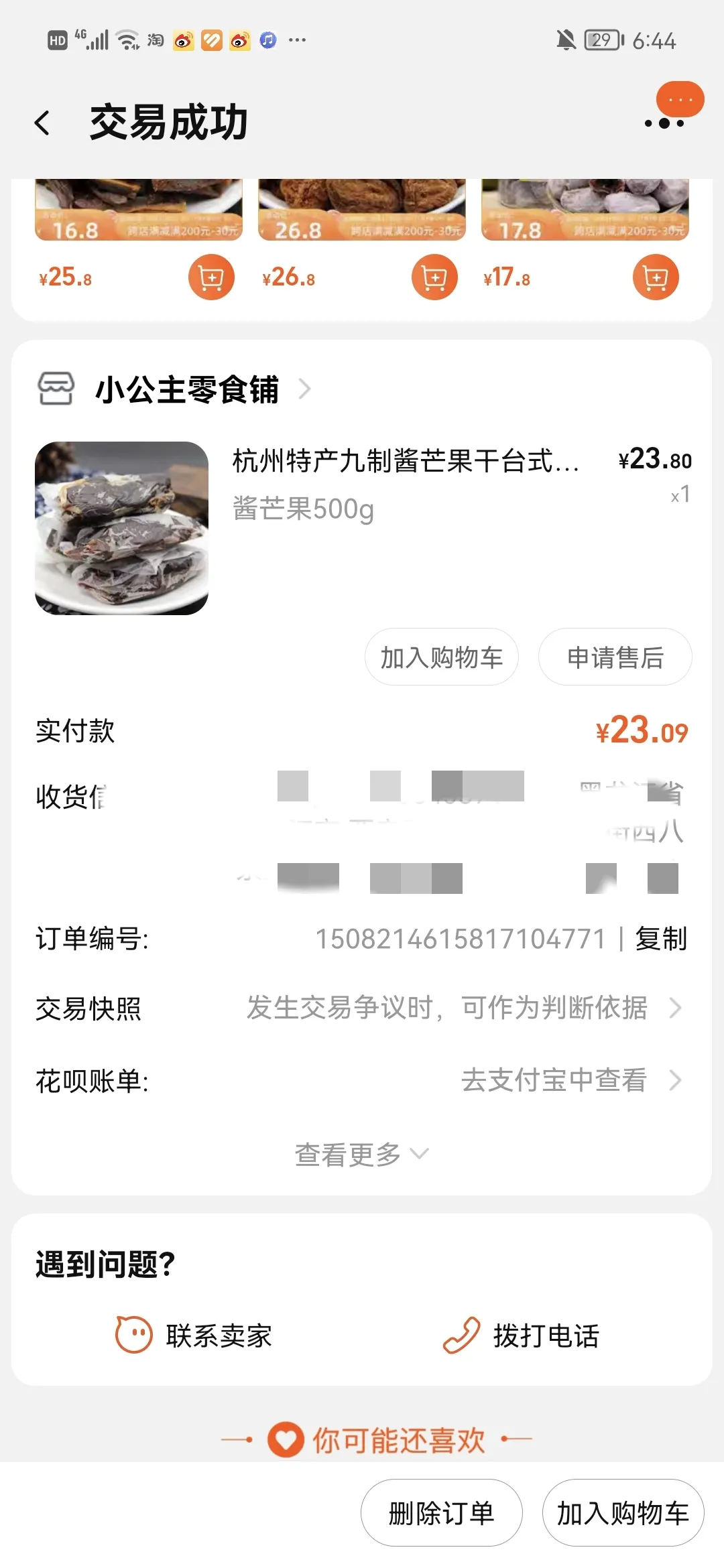Tap 加入购物车 beside 申请售后
Image resolution: width=724 pixels, height=1568 pixels.
tap(441, 657)
